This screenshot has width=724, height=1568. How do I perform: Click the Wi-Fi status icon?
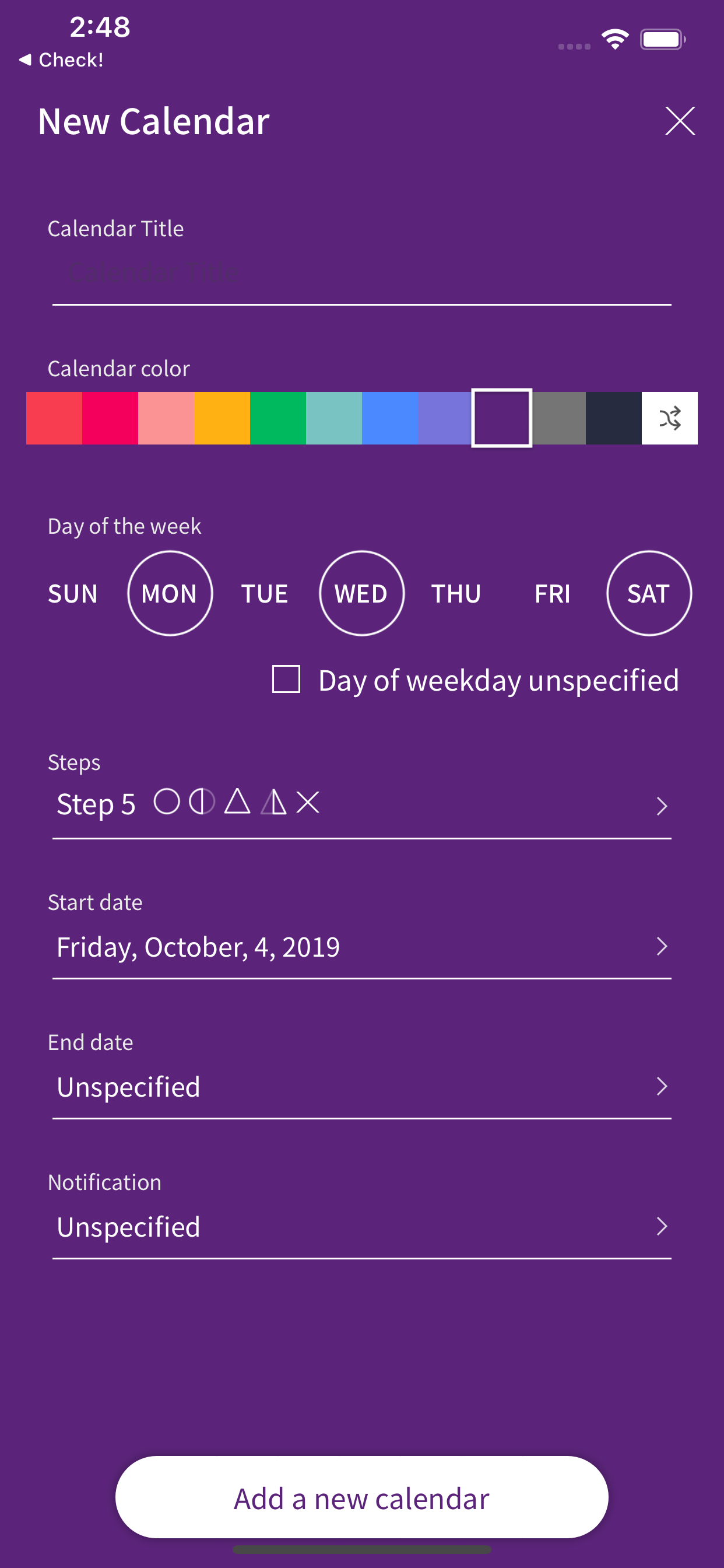[614, 38]
